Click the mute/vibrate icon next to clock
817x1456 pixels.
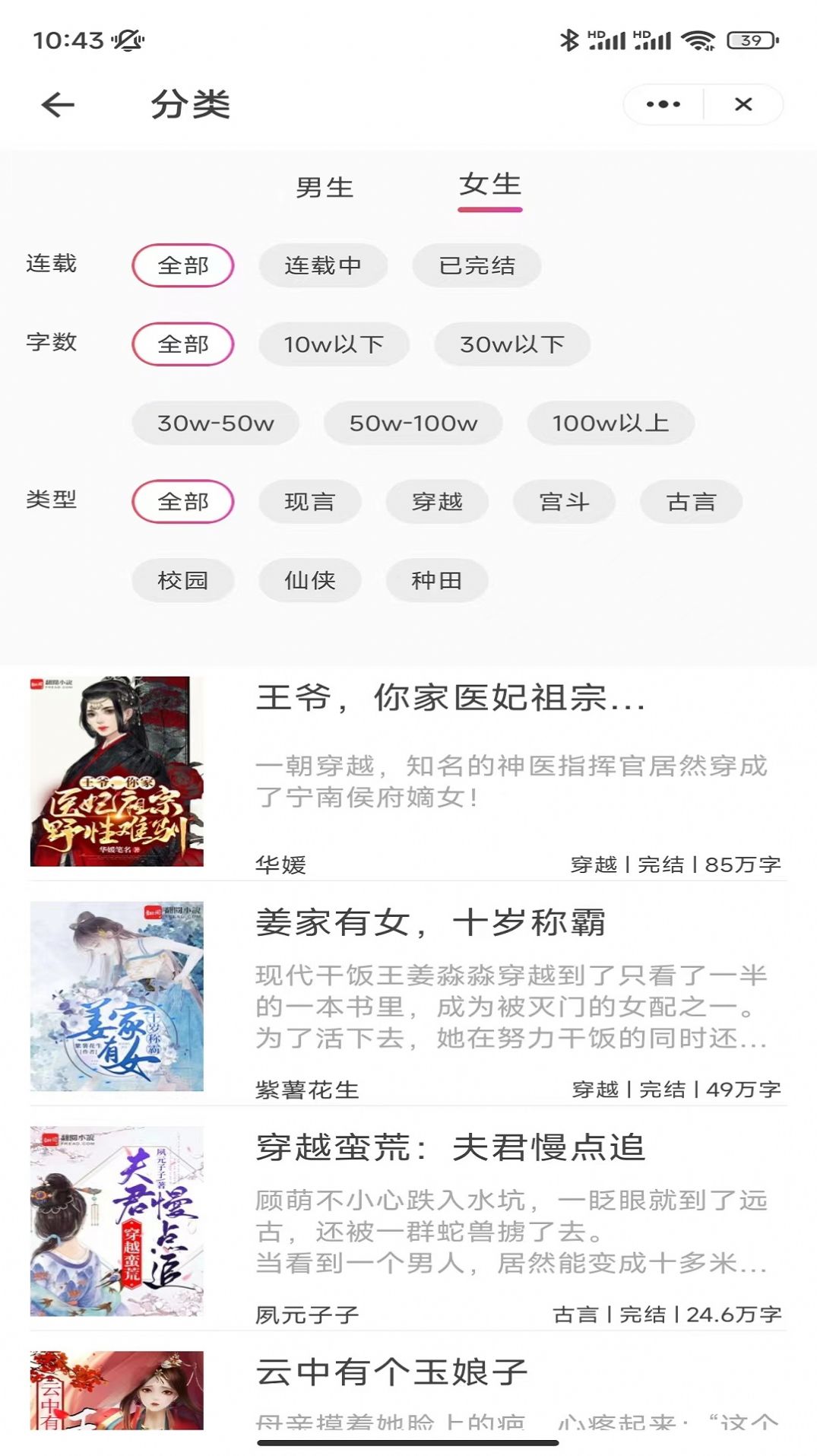click(x=128, y=38)
